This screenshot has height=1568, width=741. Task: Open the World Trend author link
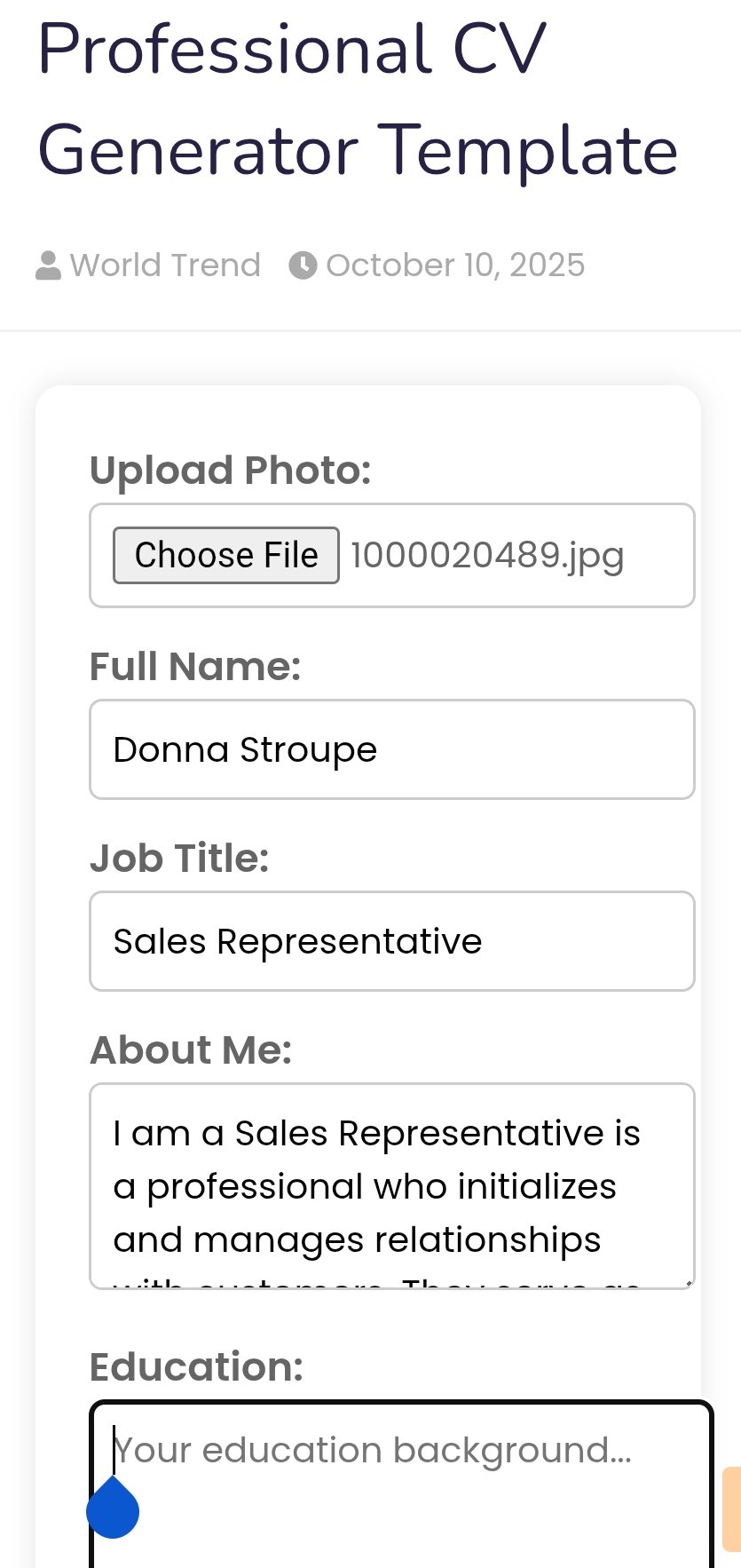(x=165, y=265)
